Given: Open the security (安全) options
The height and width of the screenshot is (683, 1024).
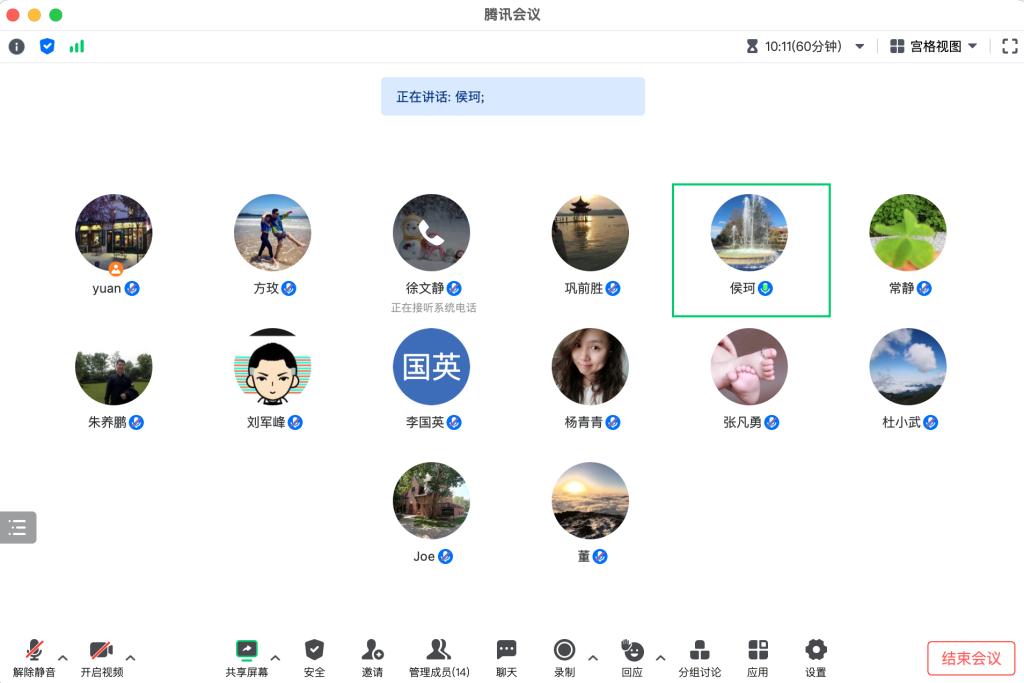Looking at the screenshot, I should (314, 658).
